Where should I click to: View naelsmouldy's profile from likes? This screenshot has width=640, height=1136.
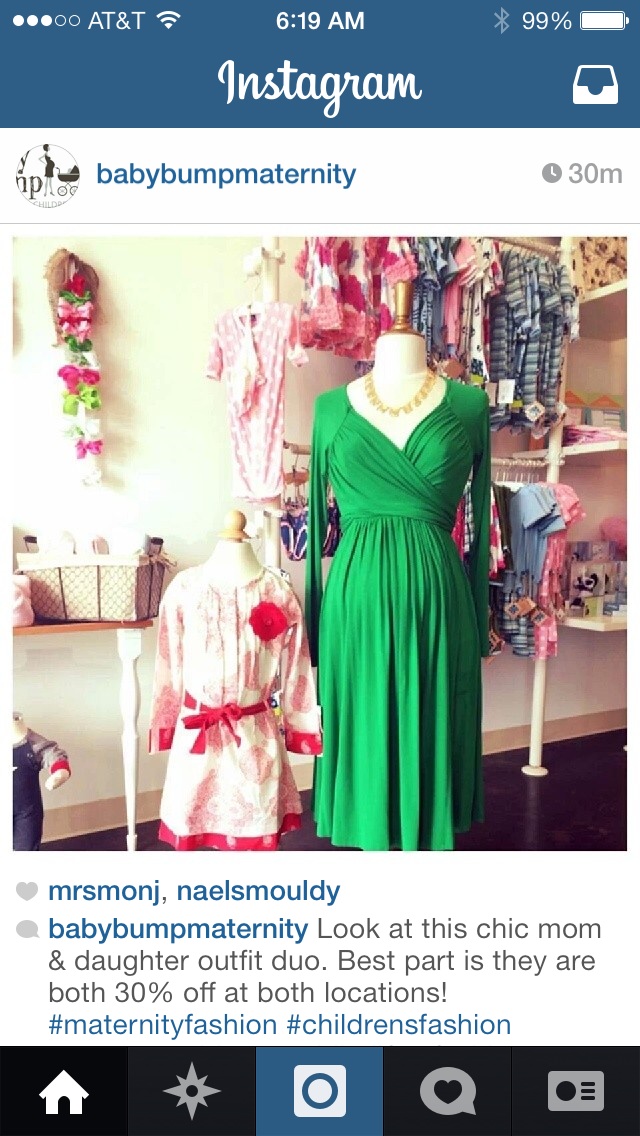coord(259,891)
